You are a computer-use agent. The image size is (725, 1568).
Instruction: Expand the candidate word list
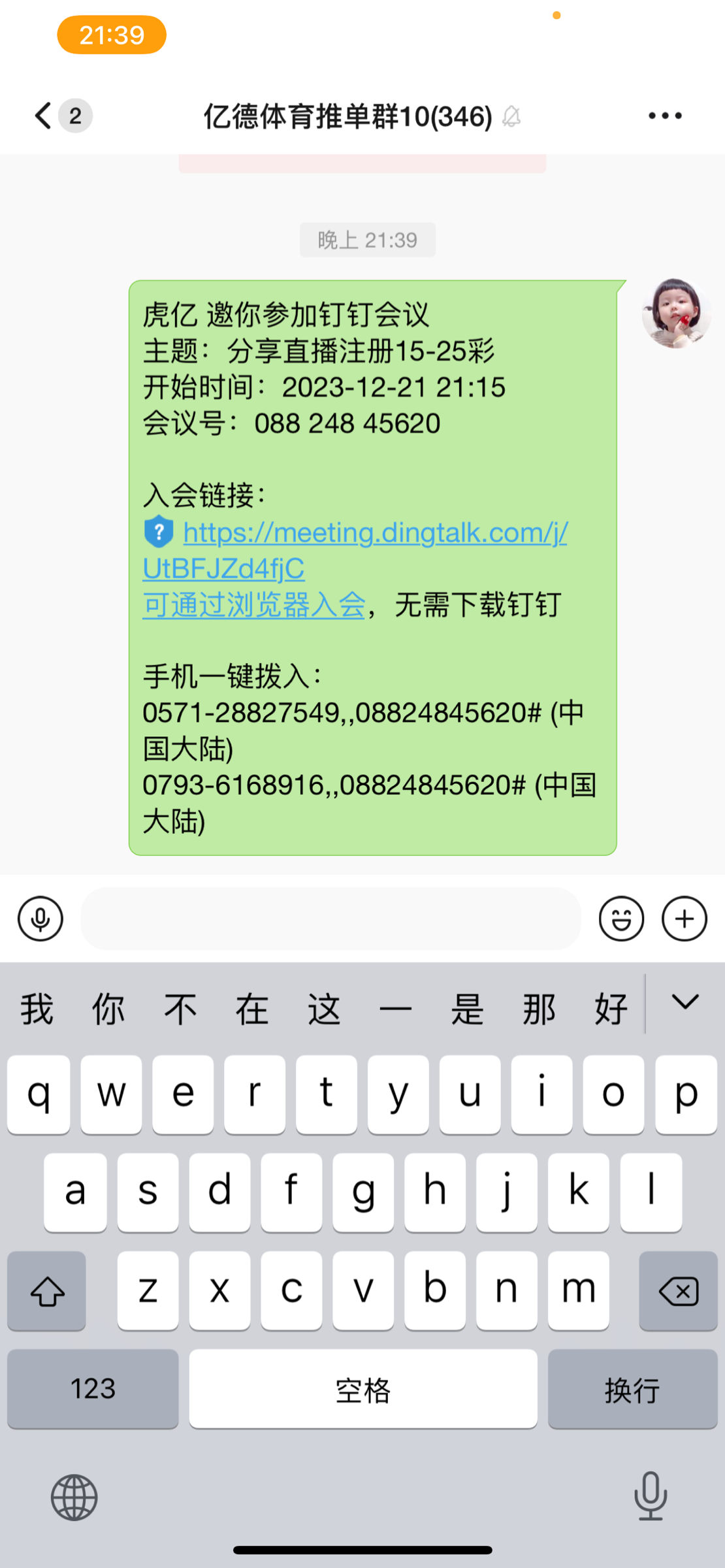tap(685, 1003)
